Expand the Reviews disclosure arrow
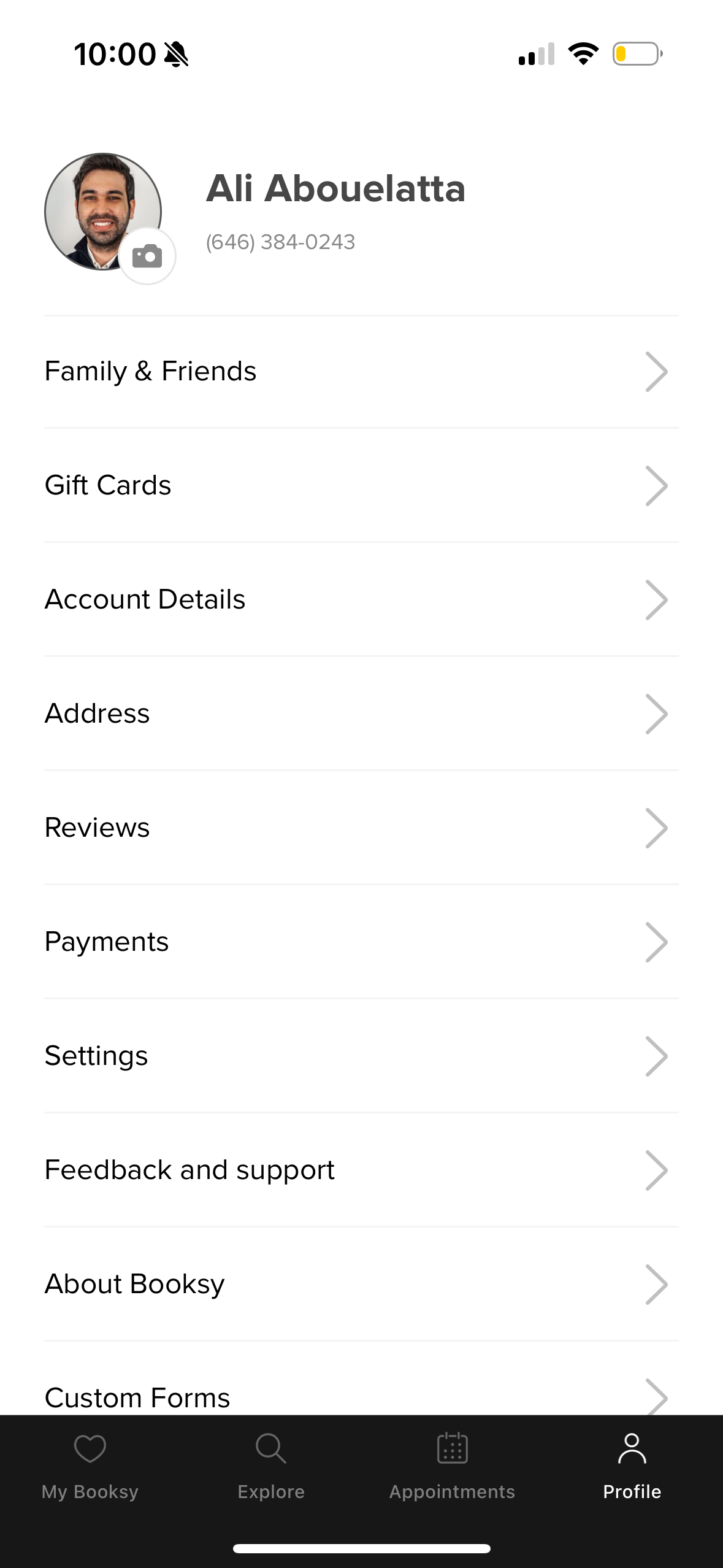Viewport: 723px width, 1568px height. pos(657,827)
